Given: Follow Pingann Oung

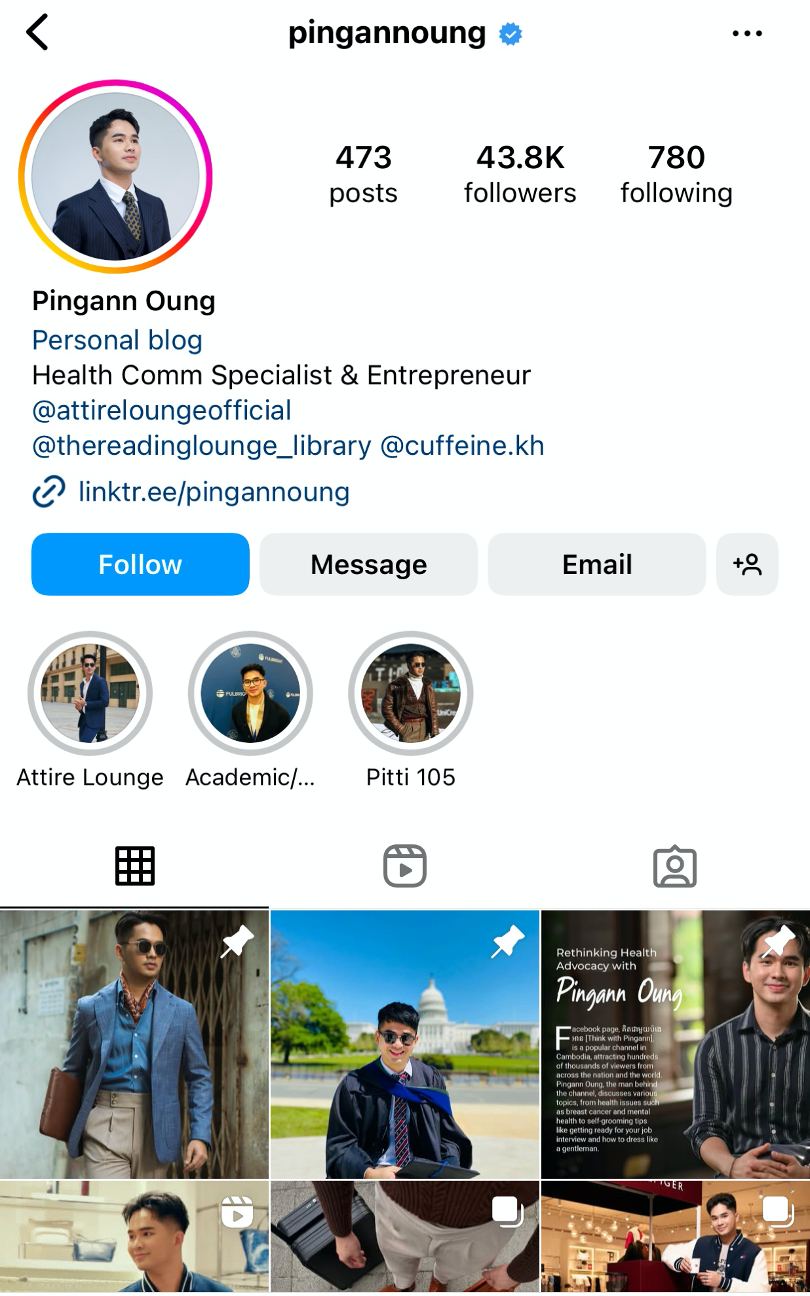Looking at the screenshot, I should [x=140, y=565].
